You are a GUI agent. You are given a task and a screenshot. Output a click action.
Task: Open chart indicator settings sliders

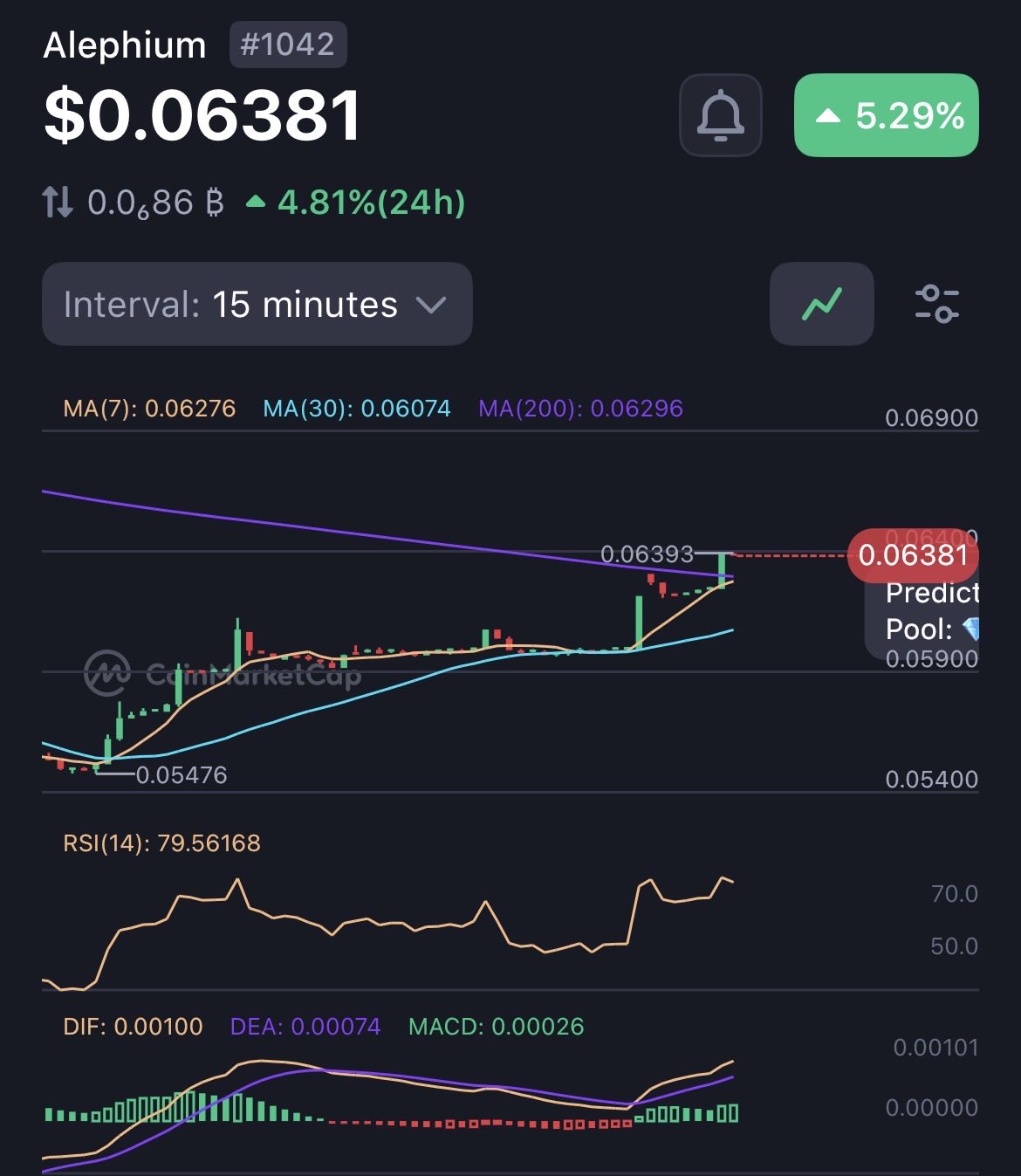(x=936, y=304)
